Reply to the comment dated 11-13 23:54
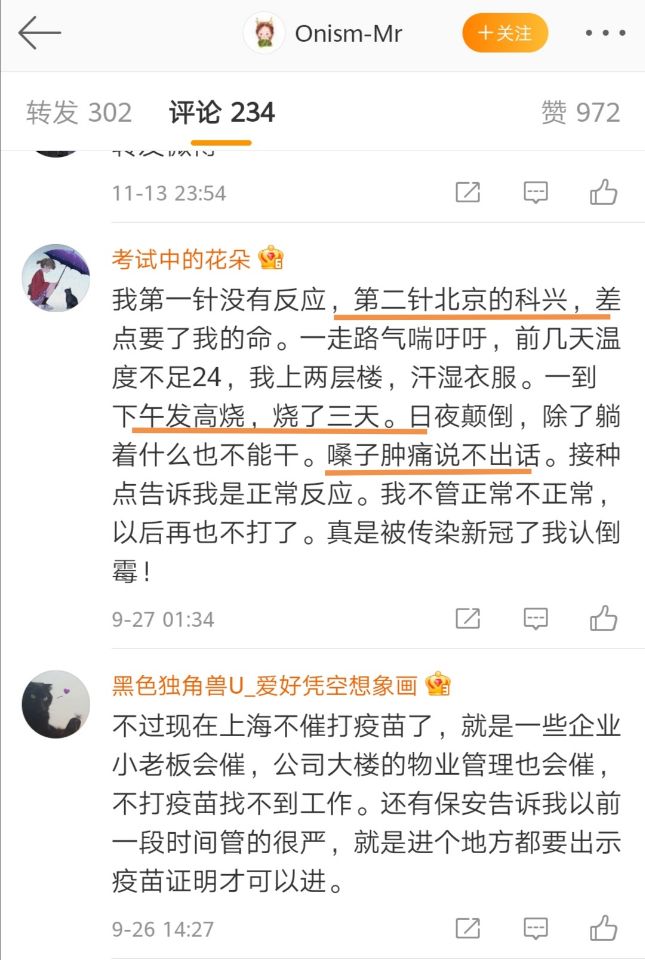This screenshot has height=960, width=645. click(536, 193)
